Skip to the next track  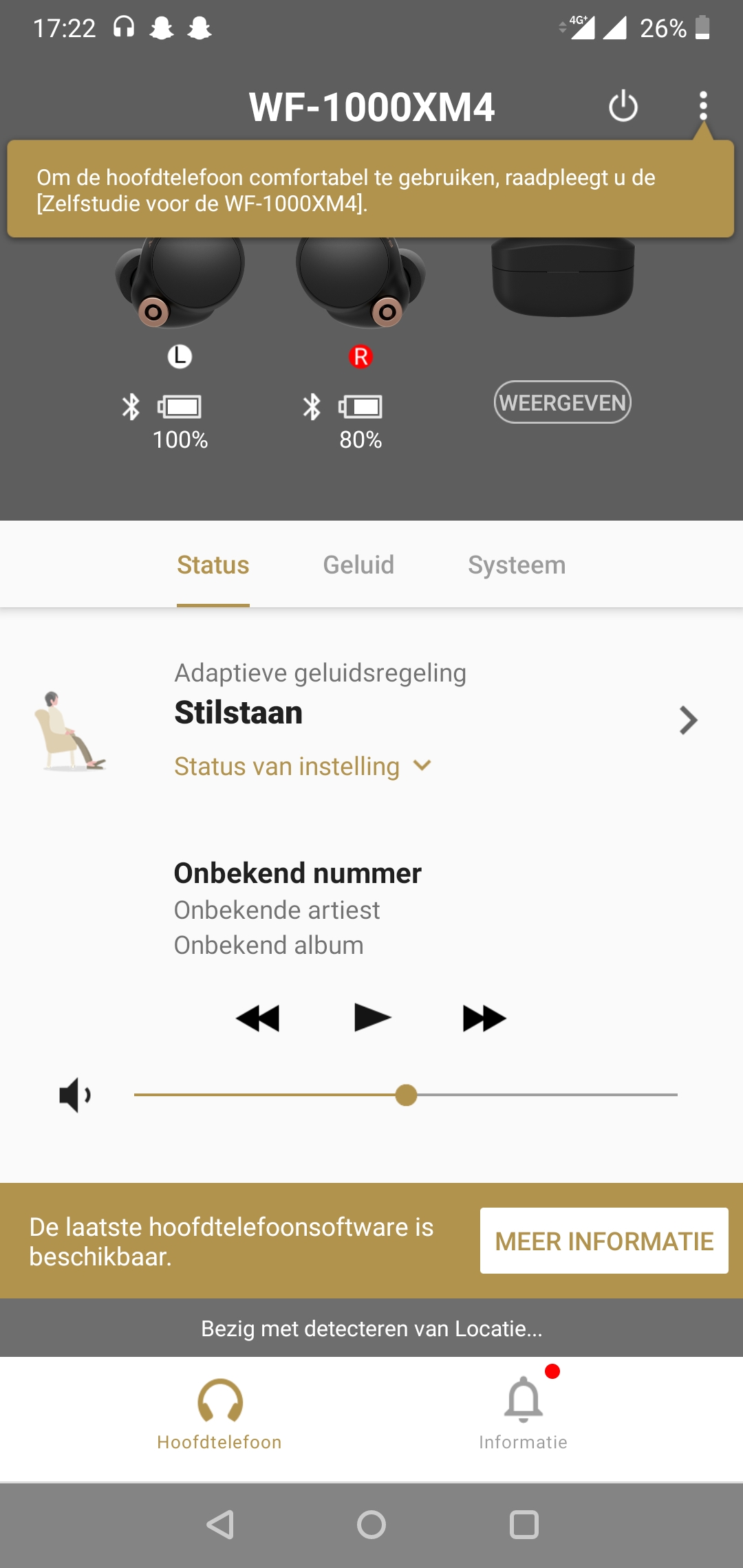[x=484, y=1018]
